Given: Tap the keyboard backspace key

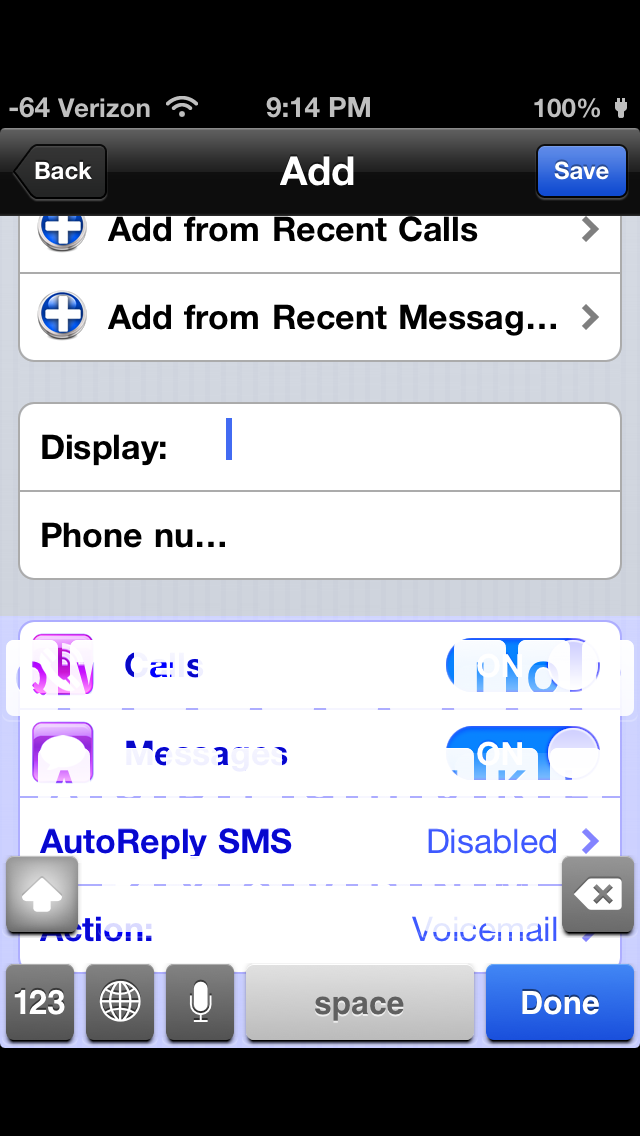Looking at the screenshot, I should click(x=598, y=895).
